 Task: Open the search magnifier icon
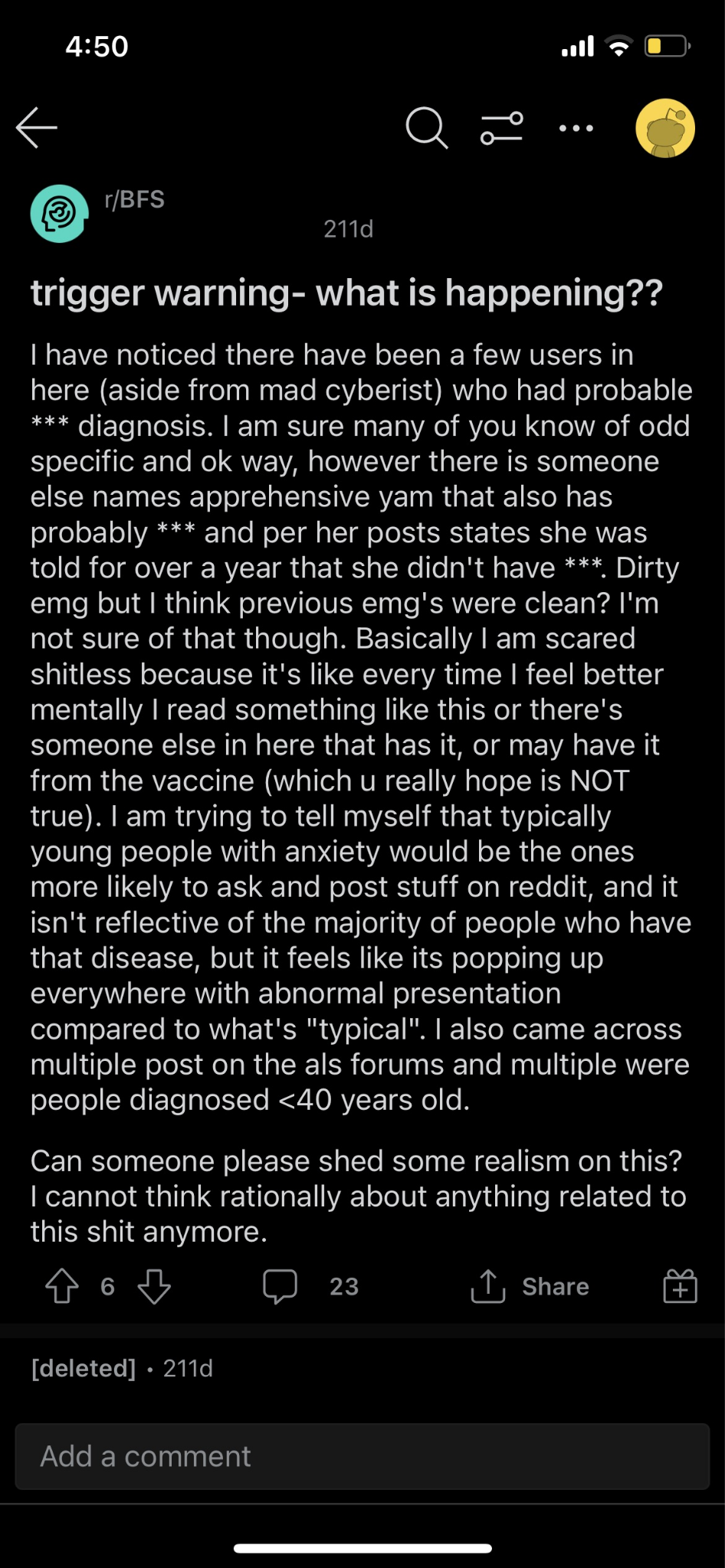pos(426,127)
